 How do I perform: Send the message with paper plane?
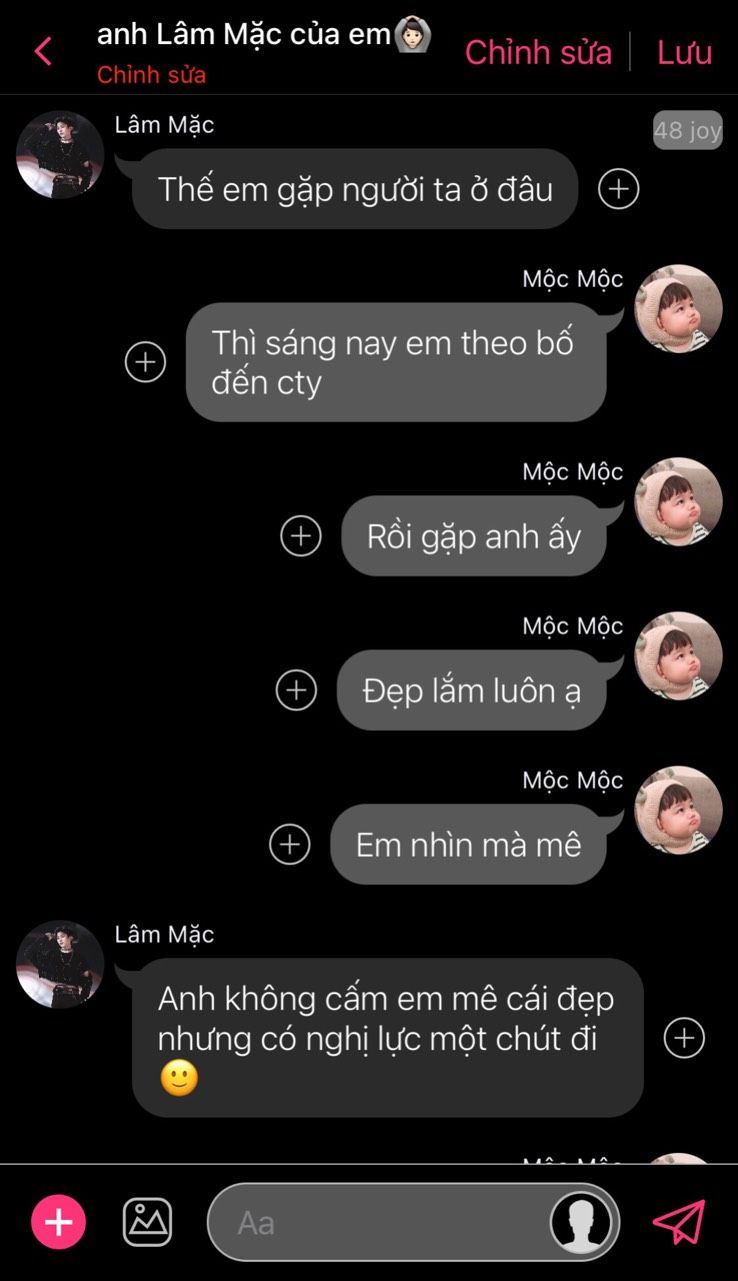(x=679, y=1222)
